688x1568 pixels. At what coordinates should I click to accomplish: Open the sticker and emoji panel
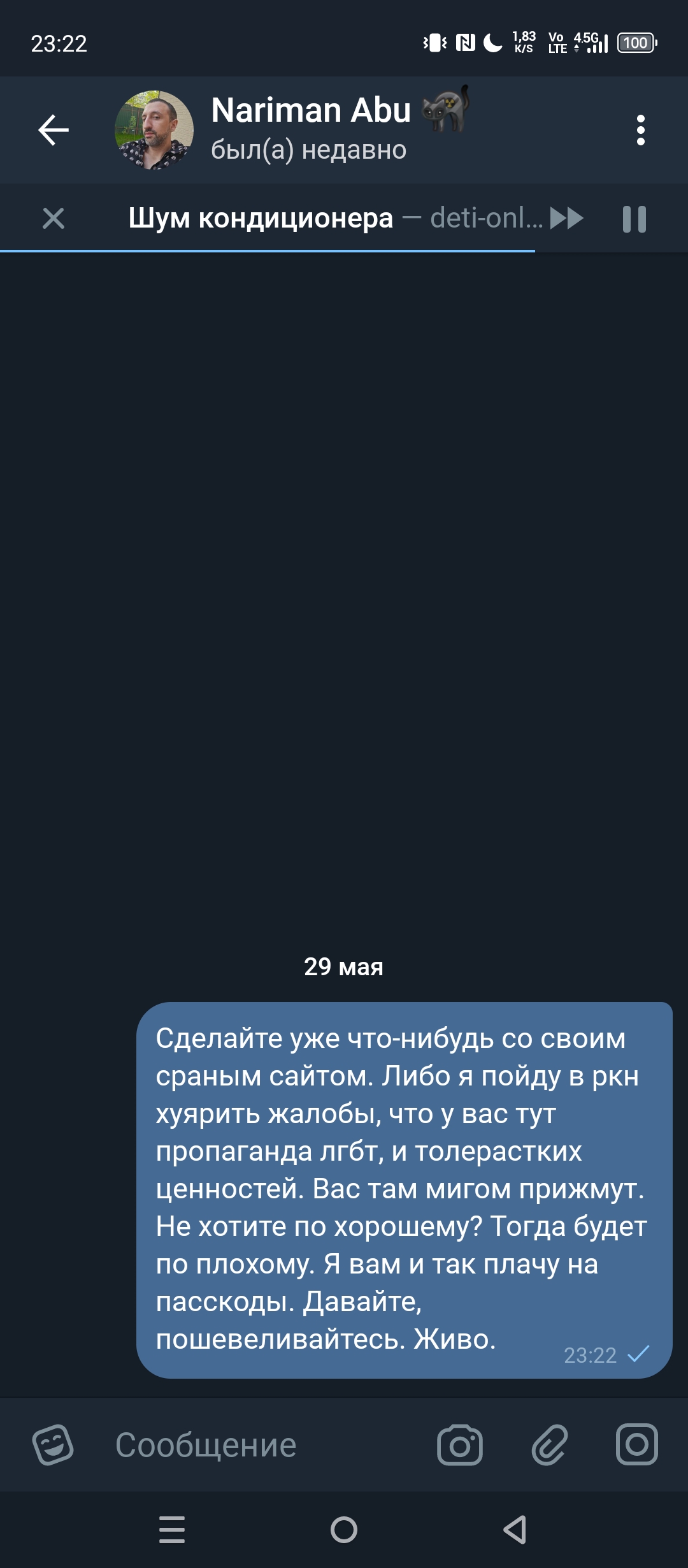(53, 1445)
